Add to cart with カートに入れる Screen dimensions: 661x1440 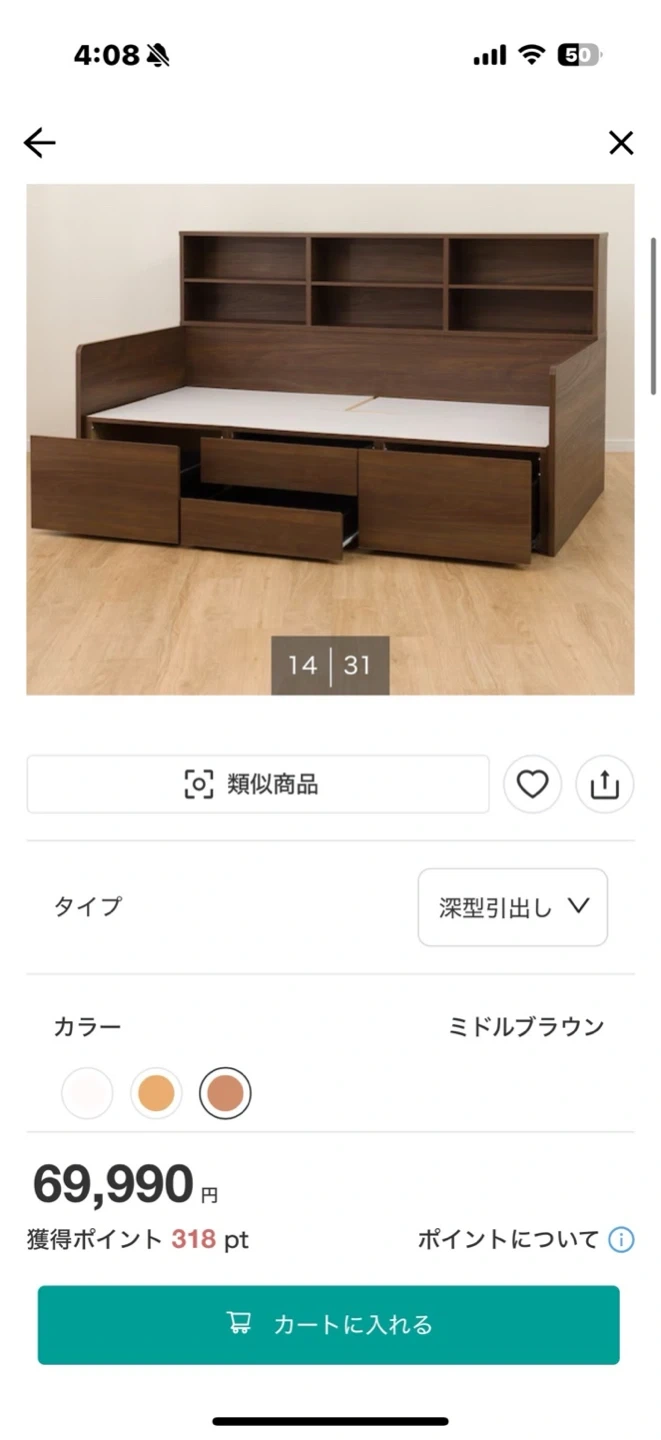(329, 1325)
